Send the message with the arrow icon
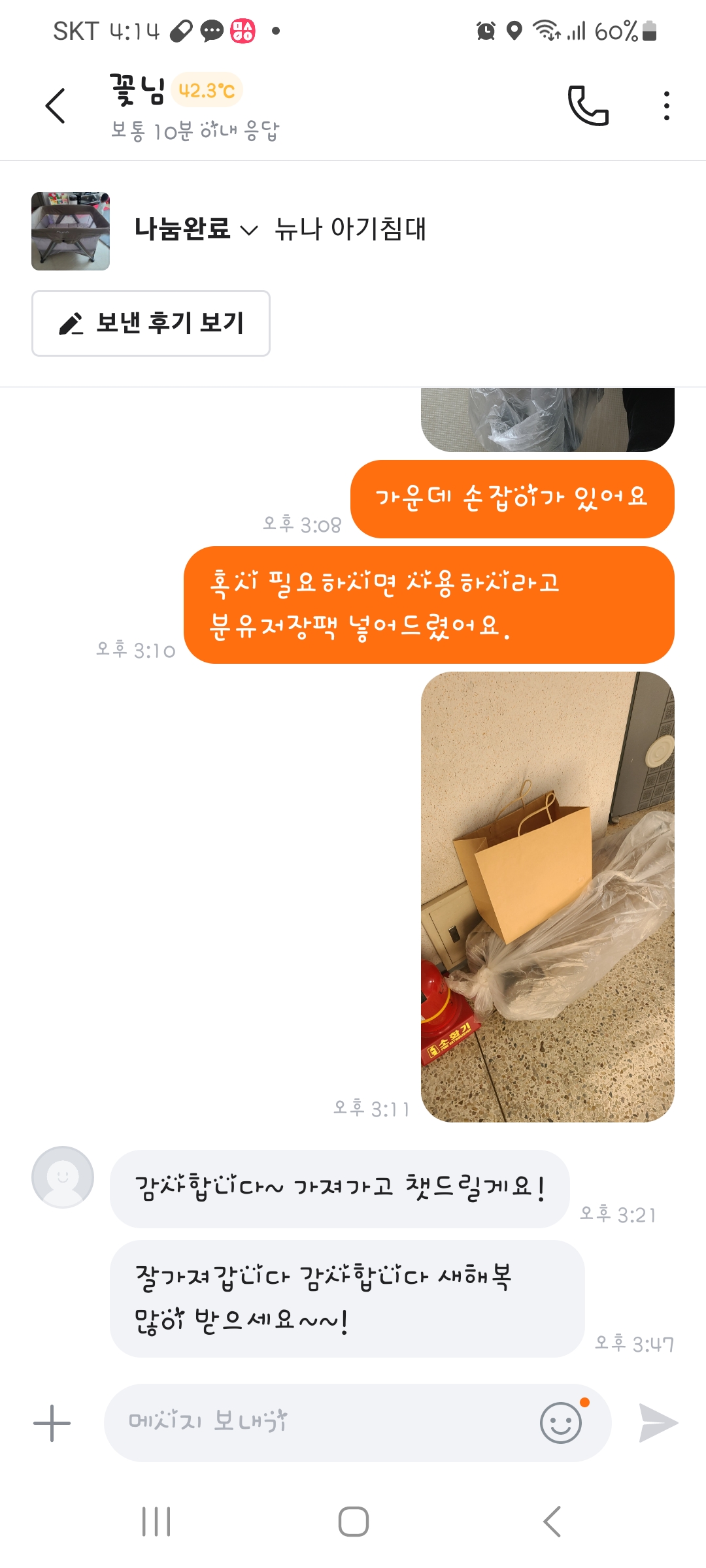The width and height of the screenshot is (706, 1568). [658, 1422]
